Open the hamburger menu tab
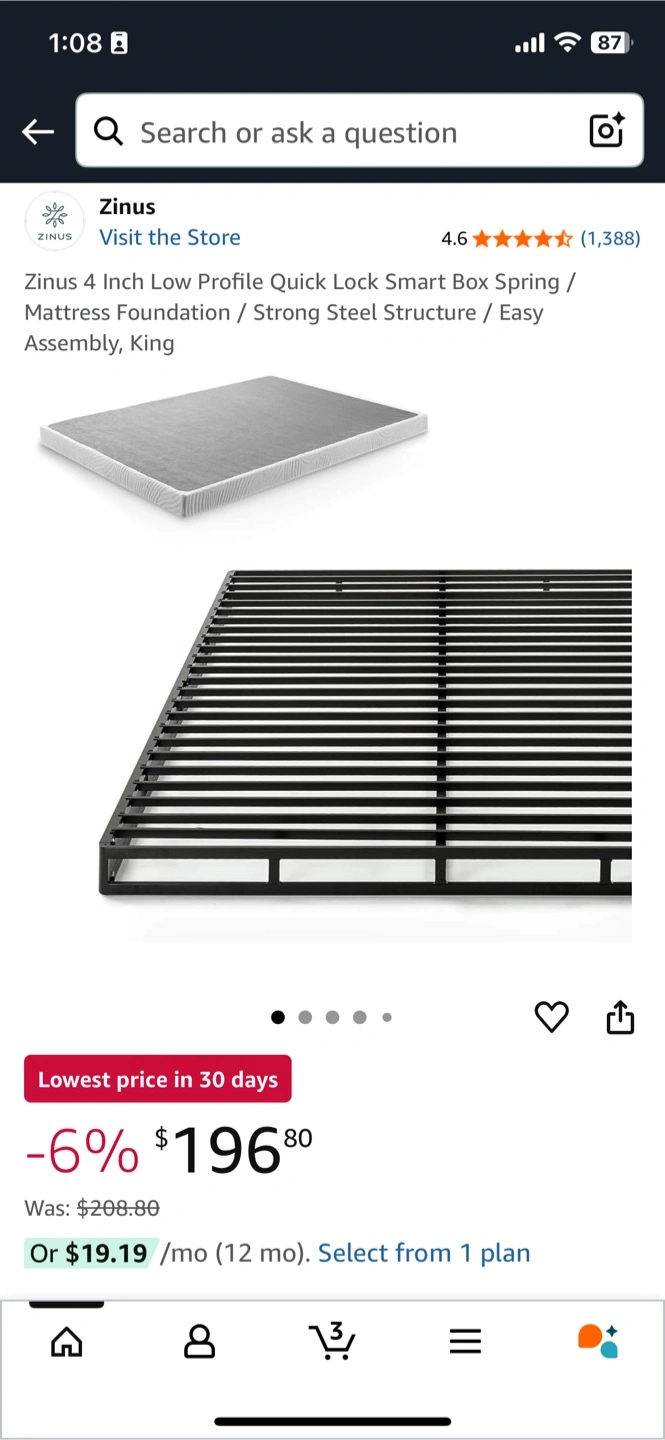The image size is (665, 1440). [465, 1341]
